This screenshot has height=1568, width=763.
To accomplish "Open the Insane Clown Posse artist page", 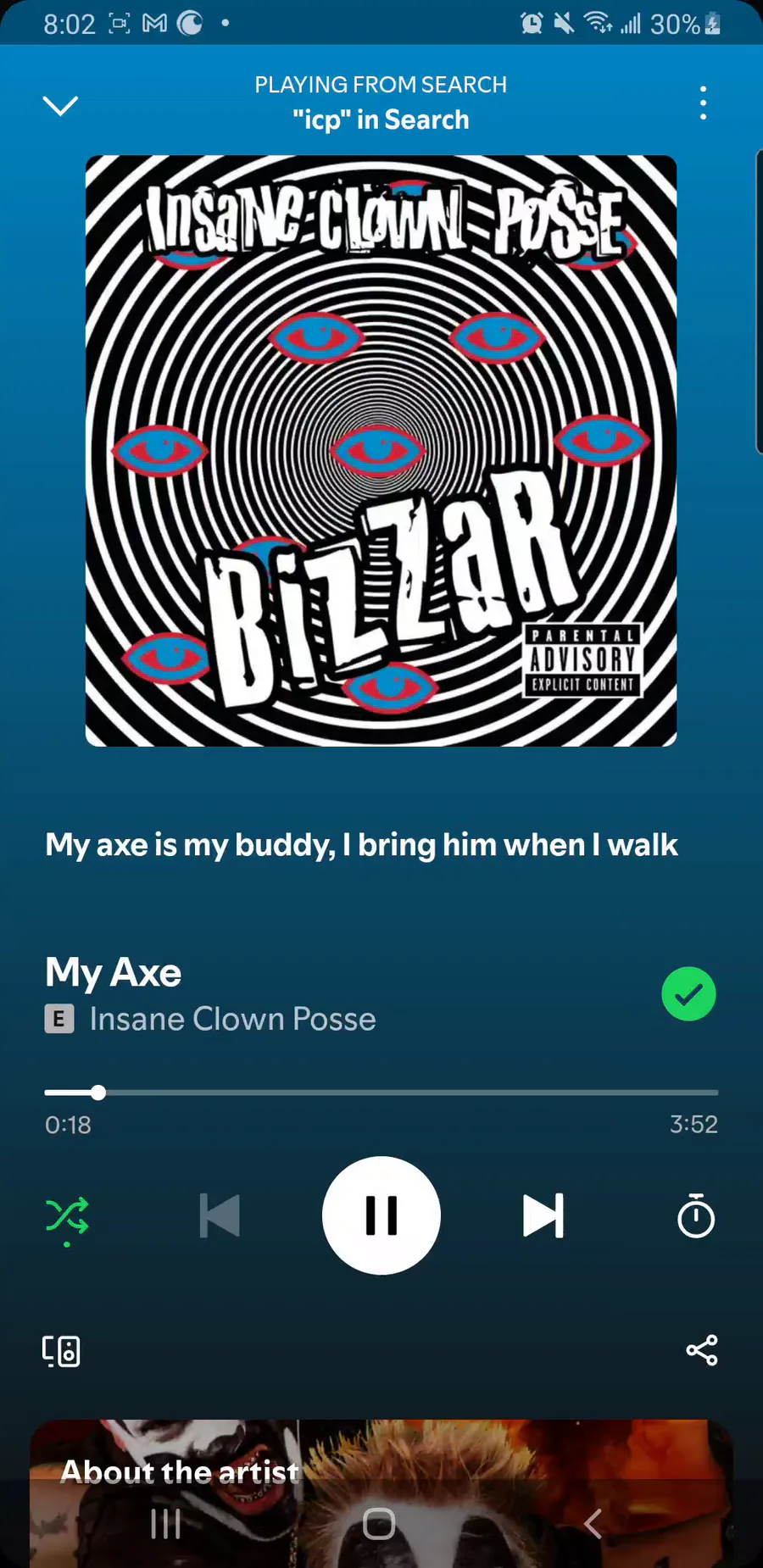I will point(232,1019).
